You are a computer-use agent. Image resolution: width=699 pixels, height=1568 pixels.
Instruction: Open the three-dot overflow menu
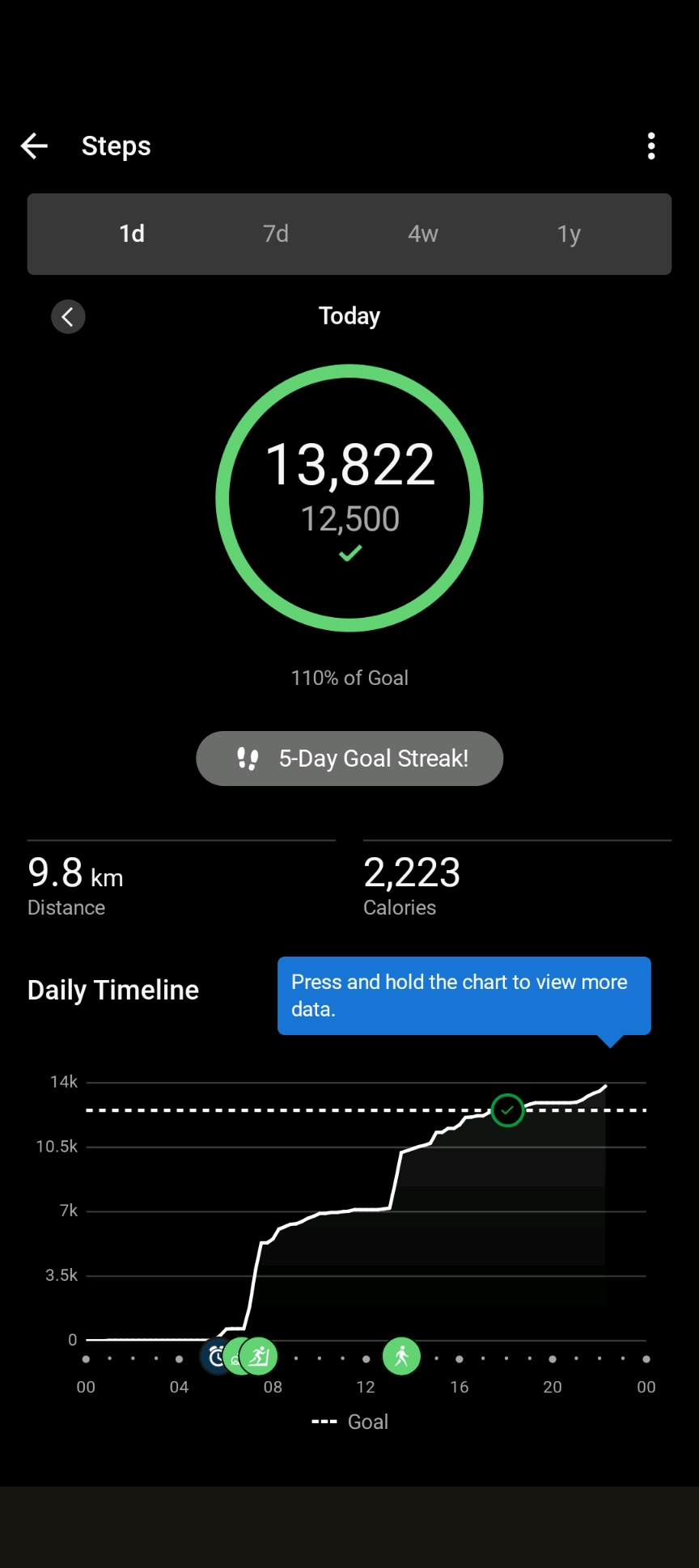651,146
